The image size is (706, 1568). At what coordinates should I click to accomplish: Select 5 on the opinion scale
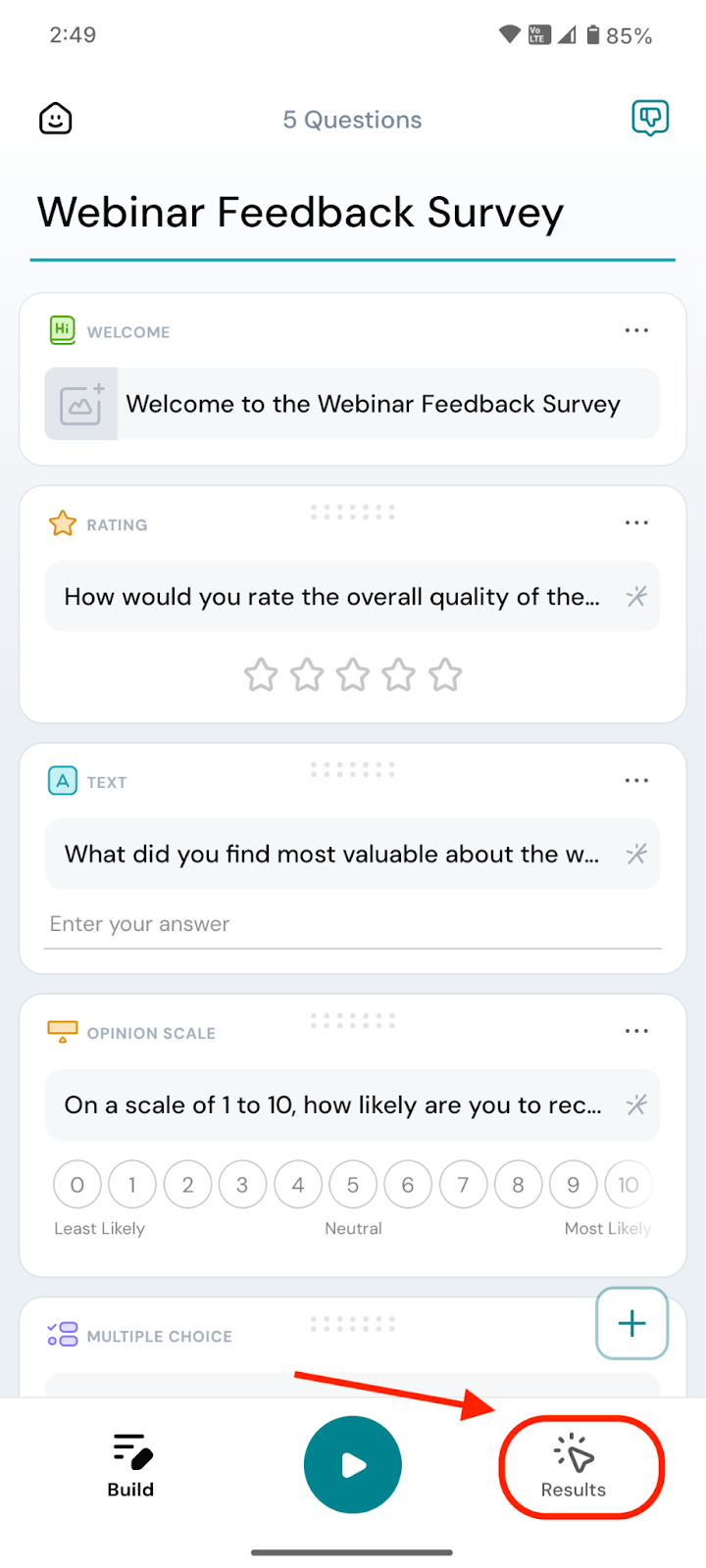[353, 1185]
